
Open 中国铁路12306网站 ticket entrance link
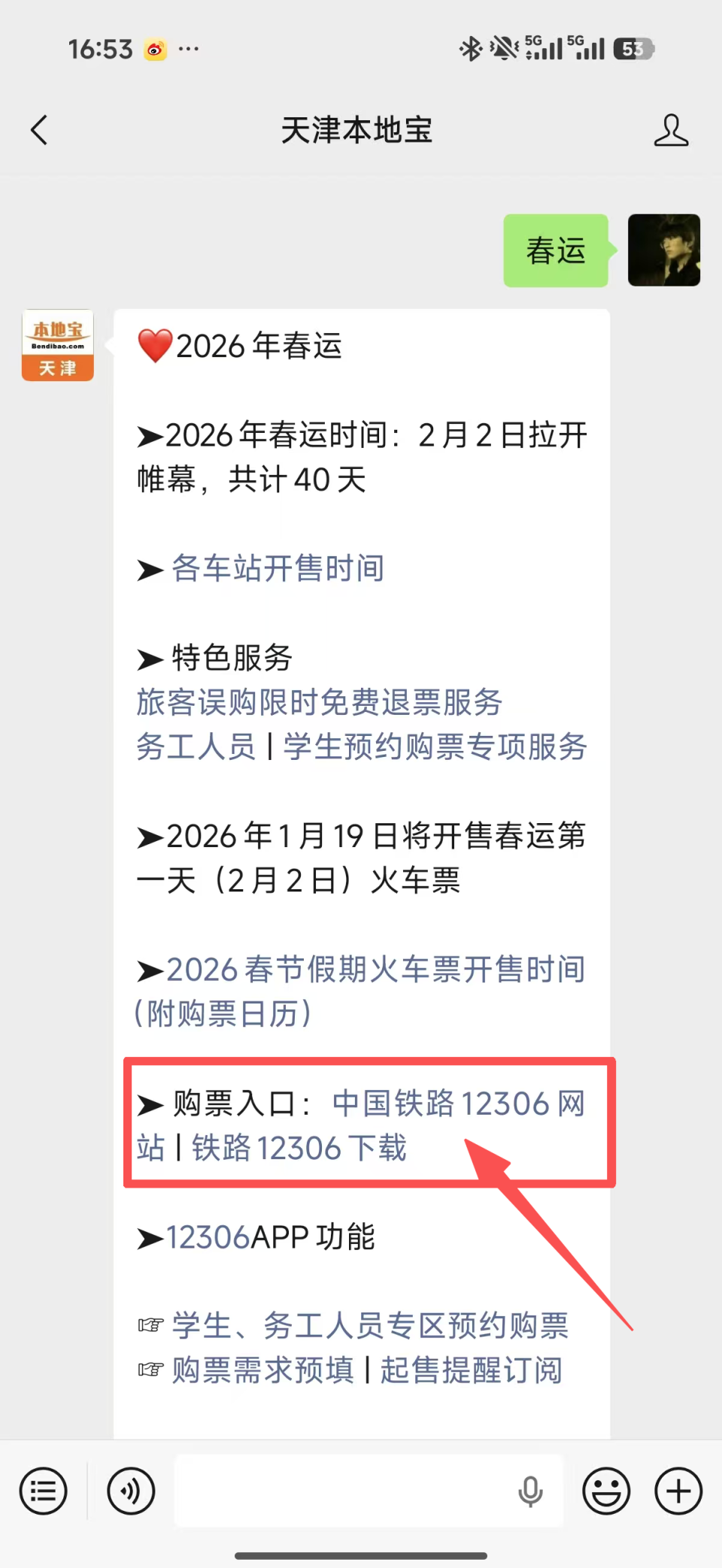[x=460, y=1103]
